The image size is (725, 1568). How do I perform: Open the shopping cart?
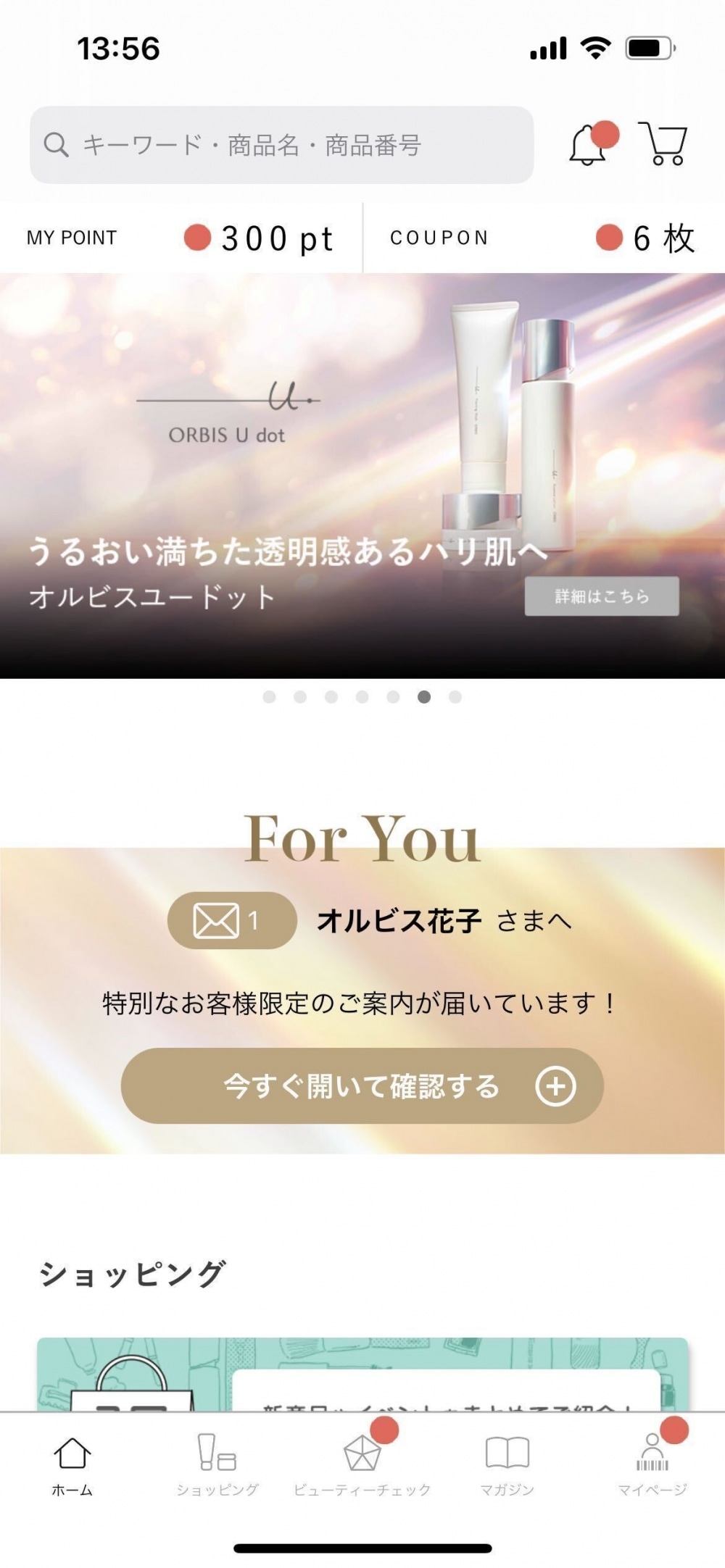tap(663, 143)
